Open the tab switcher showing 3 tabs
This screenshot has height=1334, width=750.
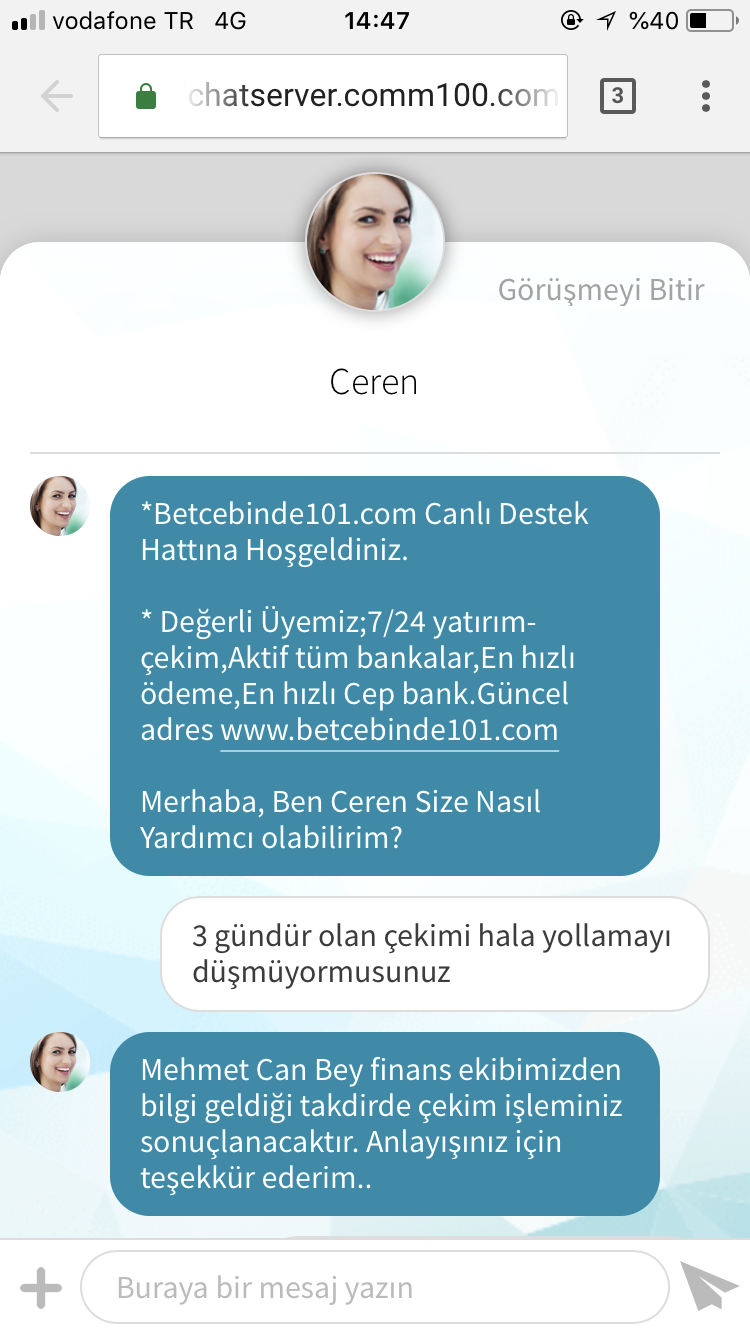coord(617,96)
